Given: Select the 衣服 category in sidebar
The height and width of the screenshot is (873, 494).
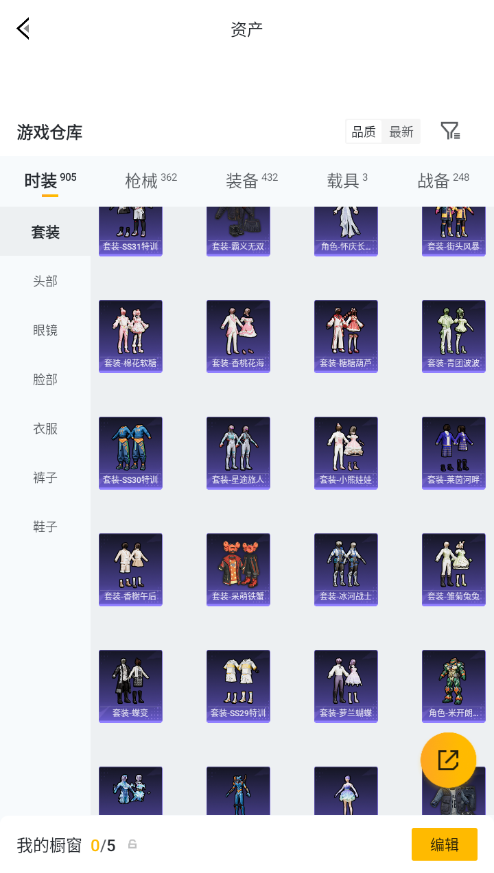Looking at the screenshot, I should [45, 428].
